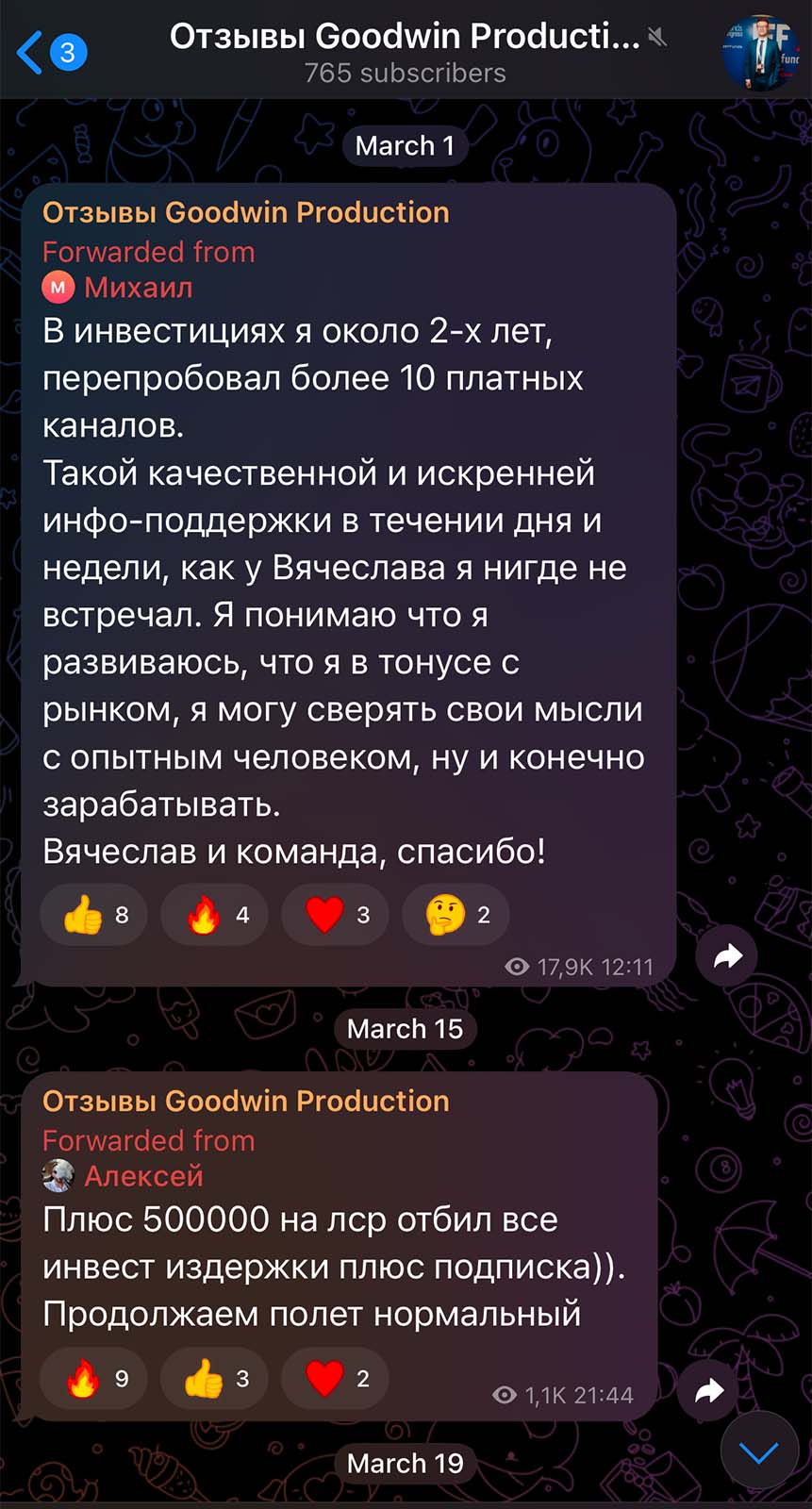
Task: Jump to the latest messages
Action: (758, 1451)
